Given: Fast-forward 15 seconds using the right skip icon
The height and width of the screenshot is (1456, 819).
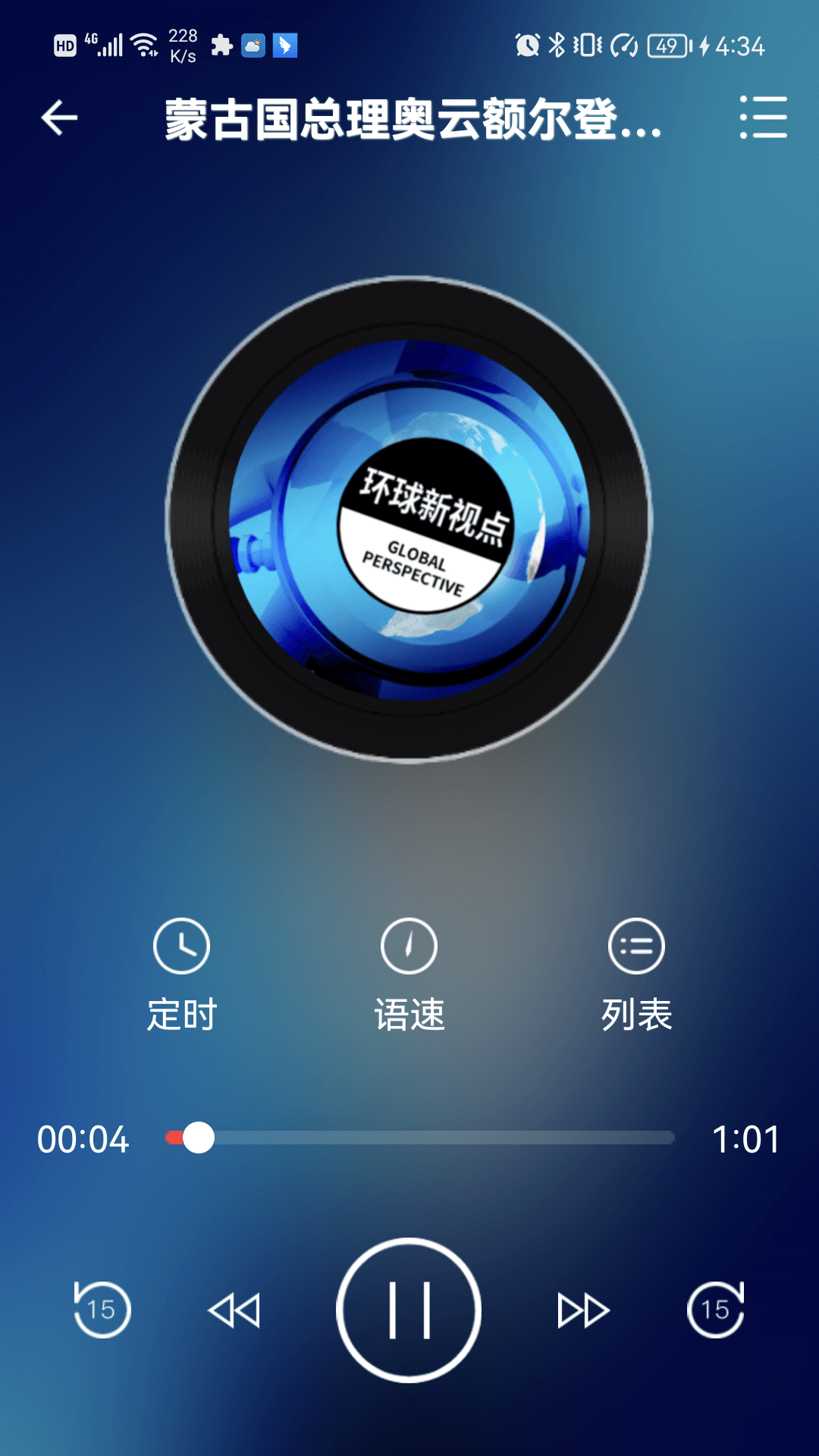Looking at the screenshot, I should point(715,1310).
